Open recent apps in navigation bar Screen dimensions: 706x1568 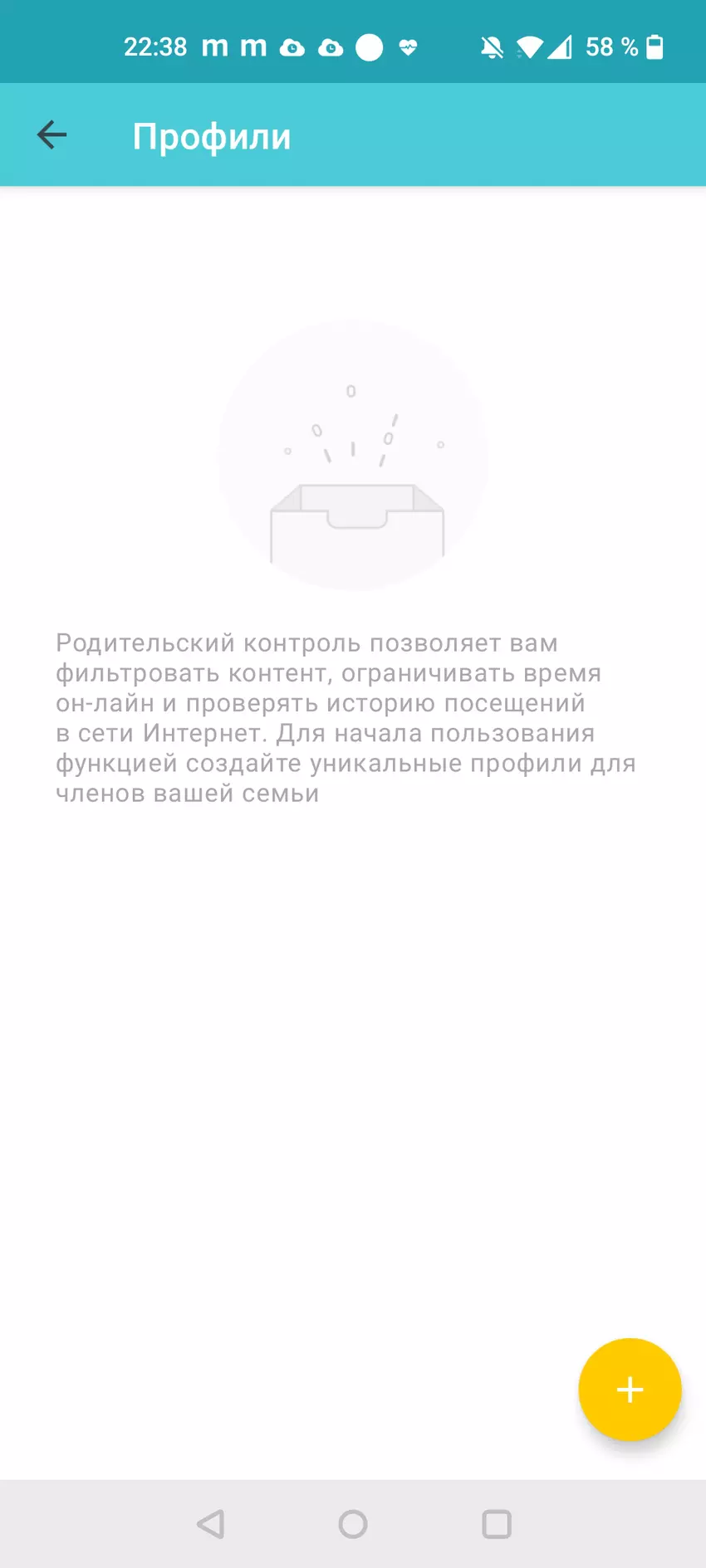coord(497,1524)
